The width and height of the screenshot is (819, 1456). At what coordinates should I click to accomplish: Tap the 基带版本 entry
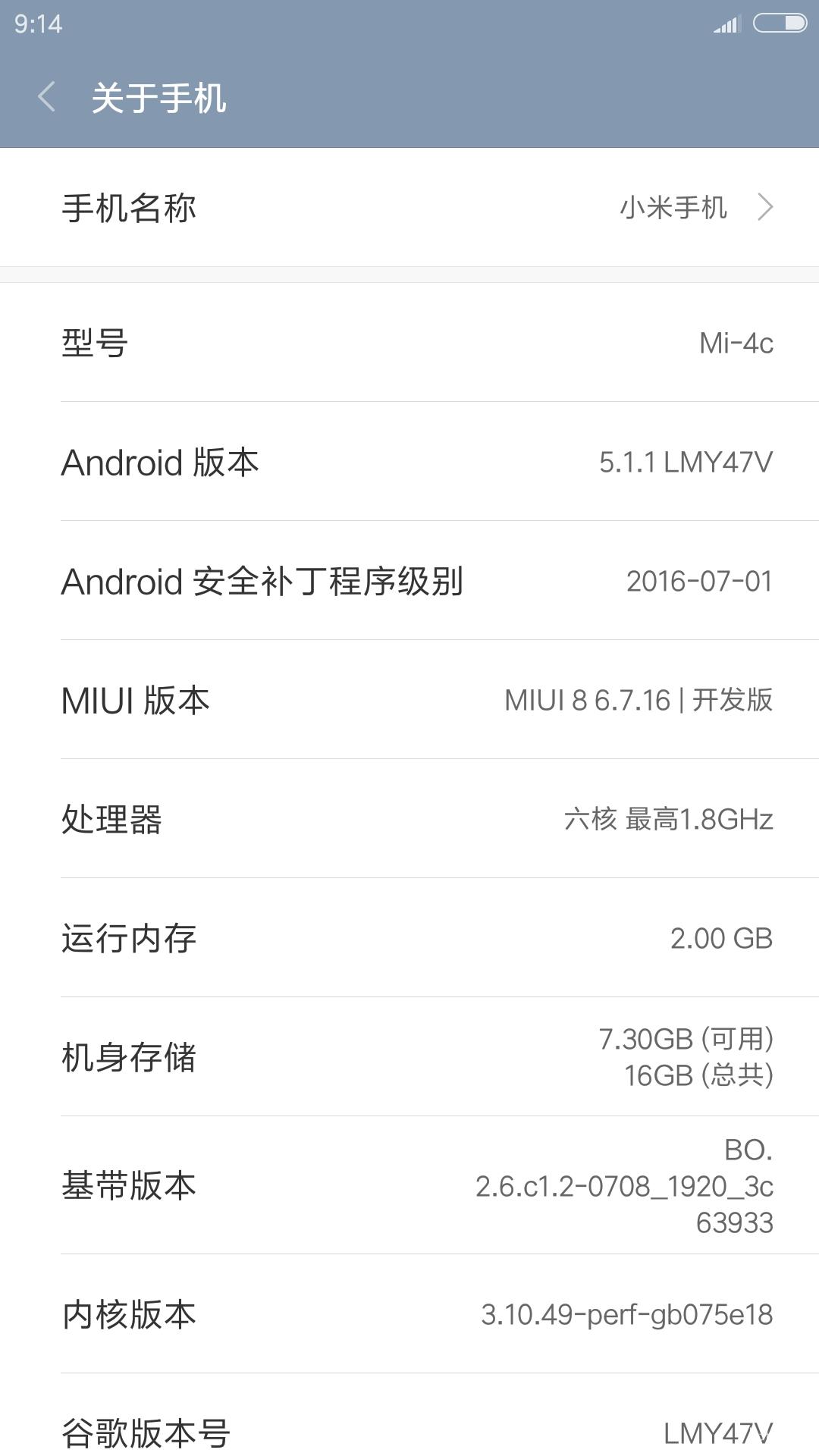tap(409, 1185)
